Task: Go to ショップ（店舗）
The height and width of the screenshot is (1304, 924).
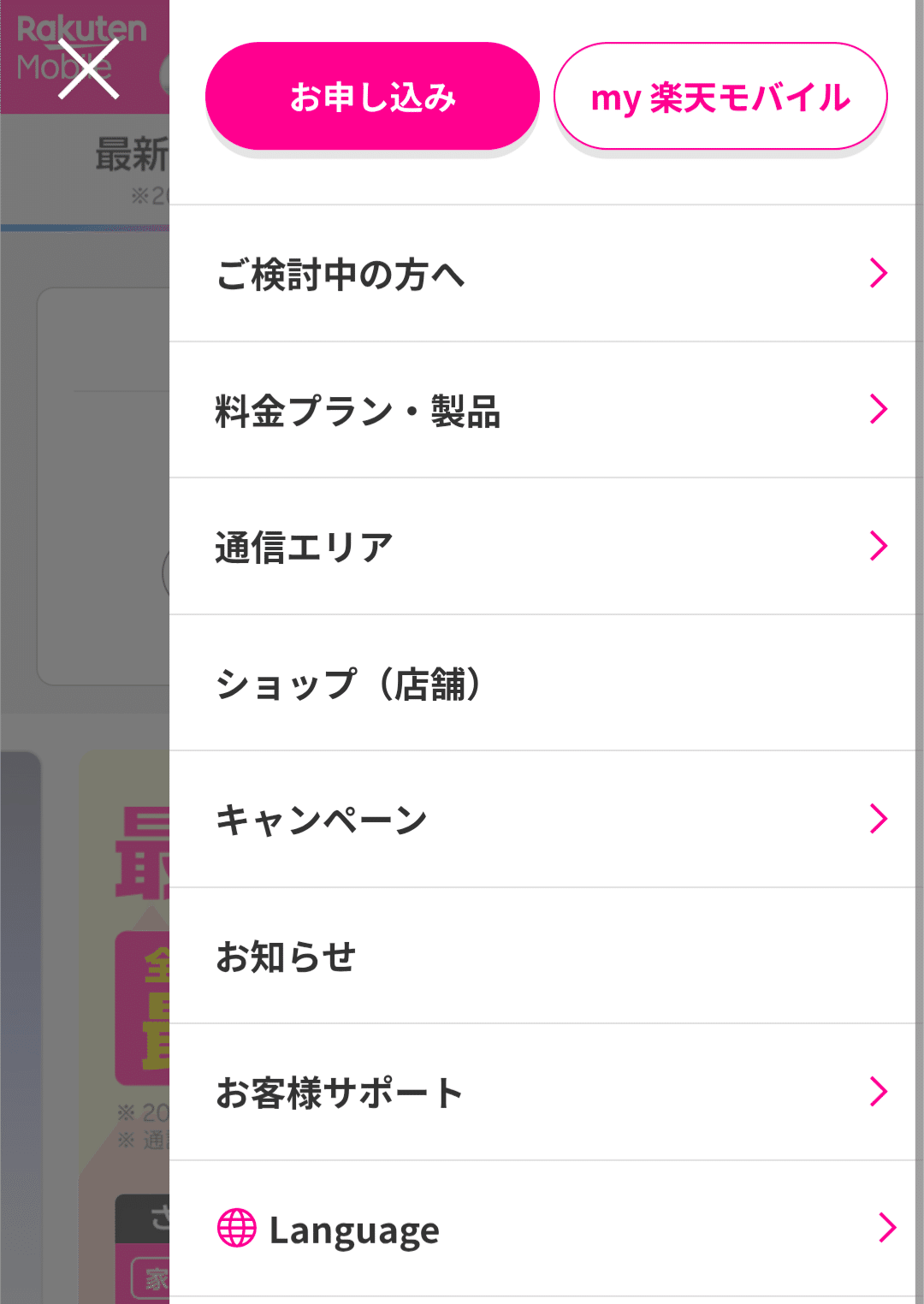Action: [542, 683]
